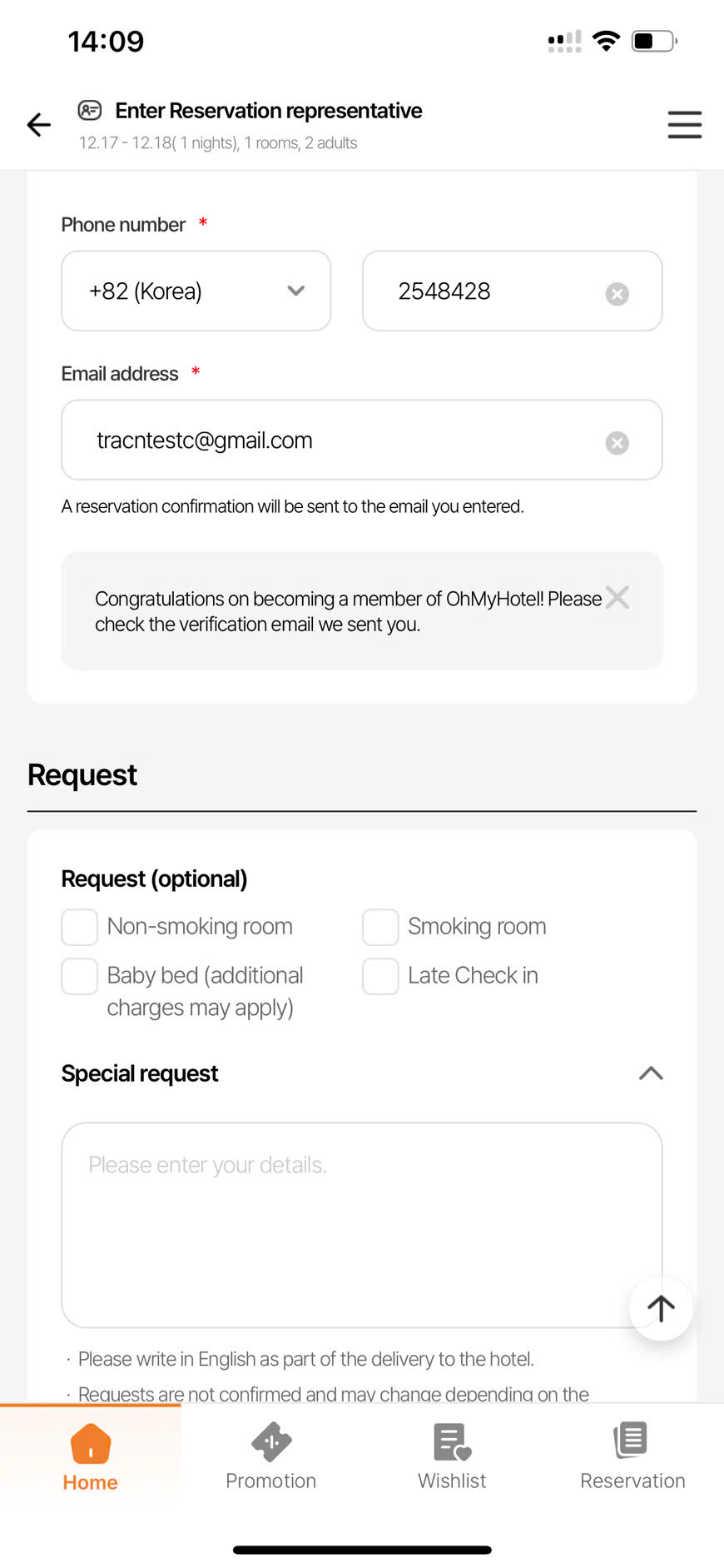The height and width of the screenshot is (1568, 724).
Task: Open the +82 (Korea) country code dropdown
Action: pos(196,291)
